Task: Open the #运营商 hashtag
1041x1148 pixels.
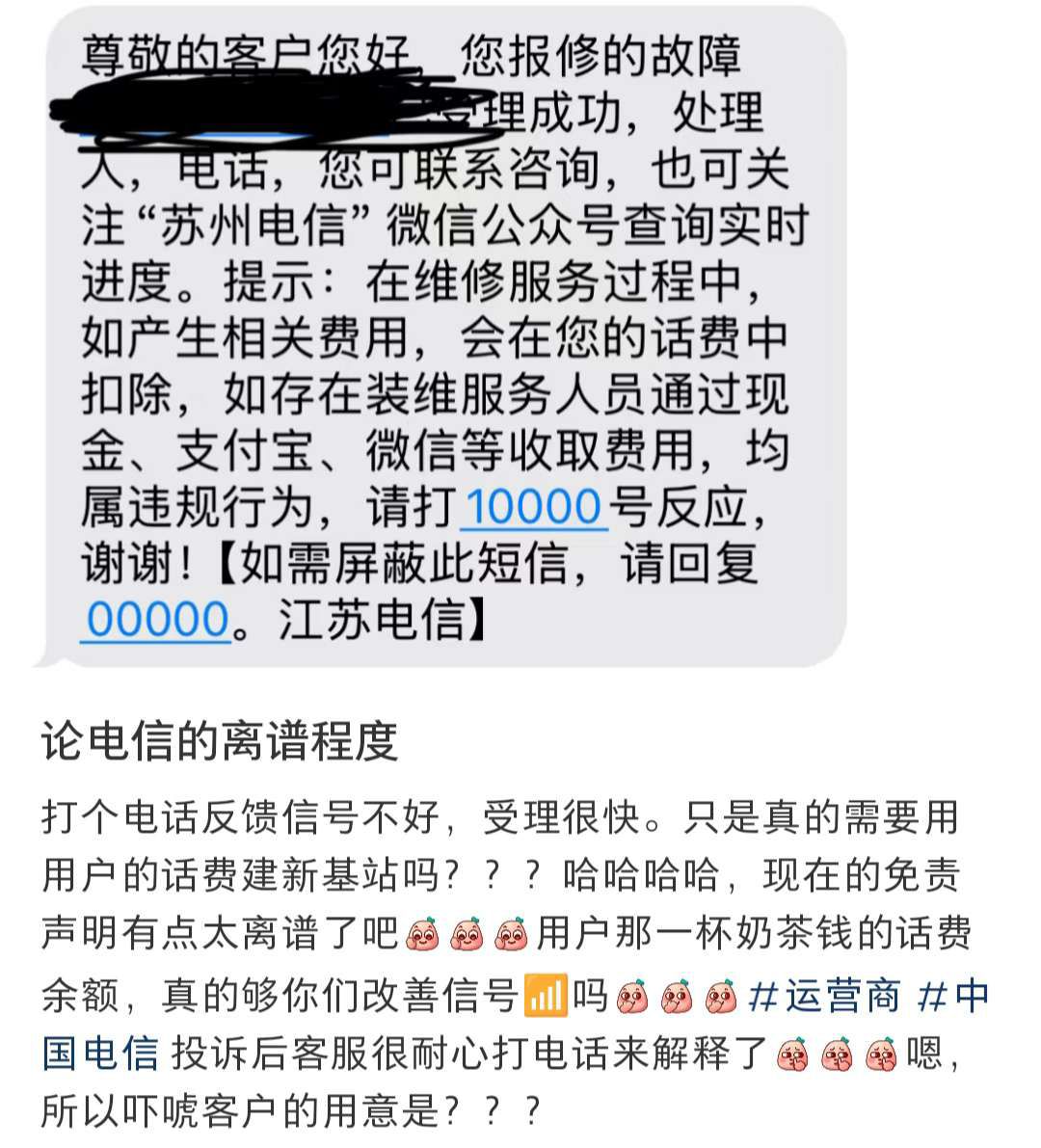Action: click(x=825, y=996)
